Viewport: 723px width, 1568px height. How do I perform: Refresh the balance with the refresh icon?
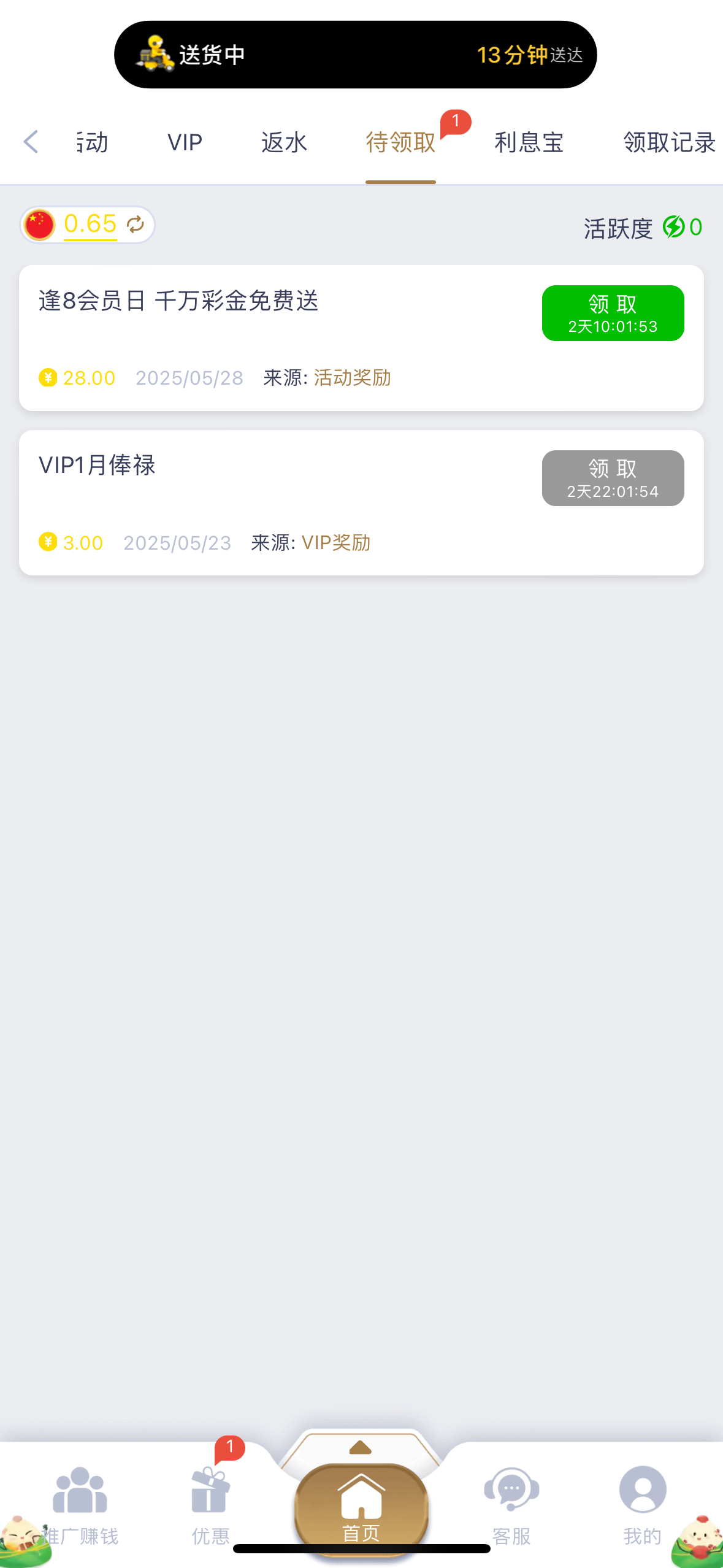pos(134,225)
